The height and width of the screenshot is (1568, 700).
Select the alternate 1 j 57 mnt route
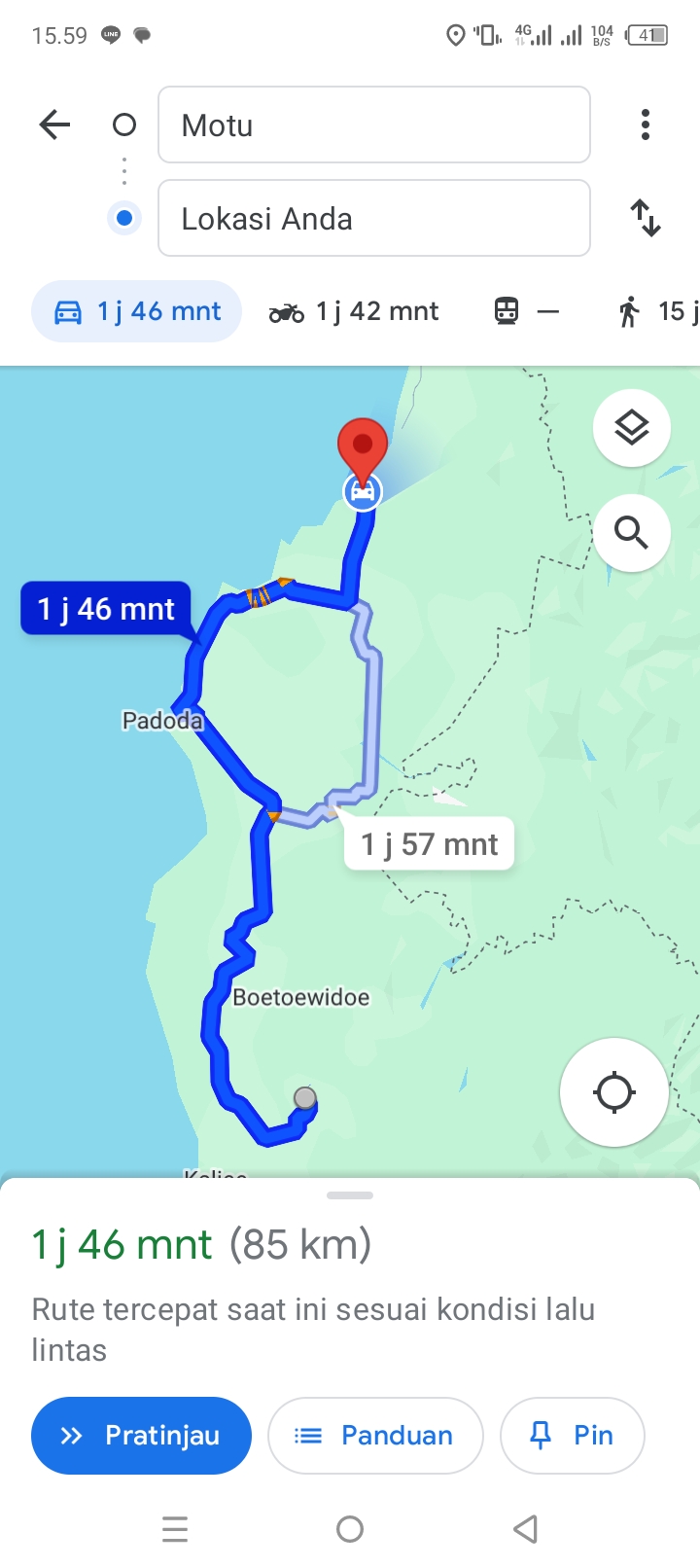430,843
